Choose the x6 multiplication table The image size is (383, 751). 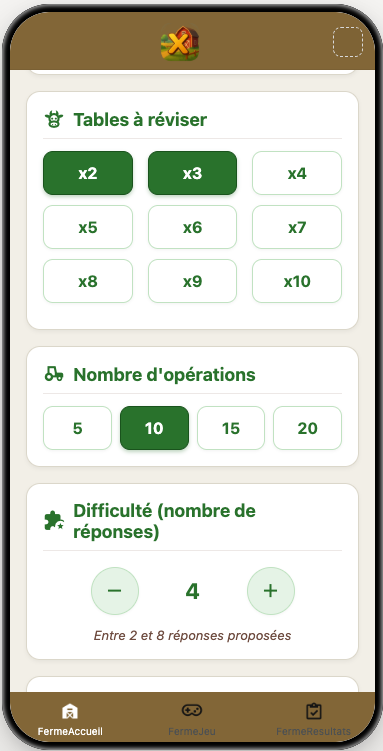click(192, 227)
